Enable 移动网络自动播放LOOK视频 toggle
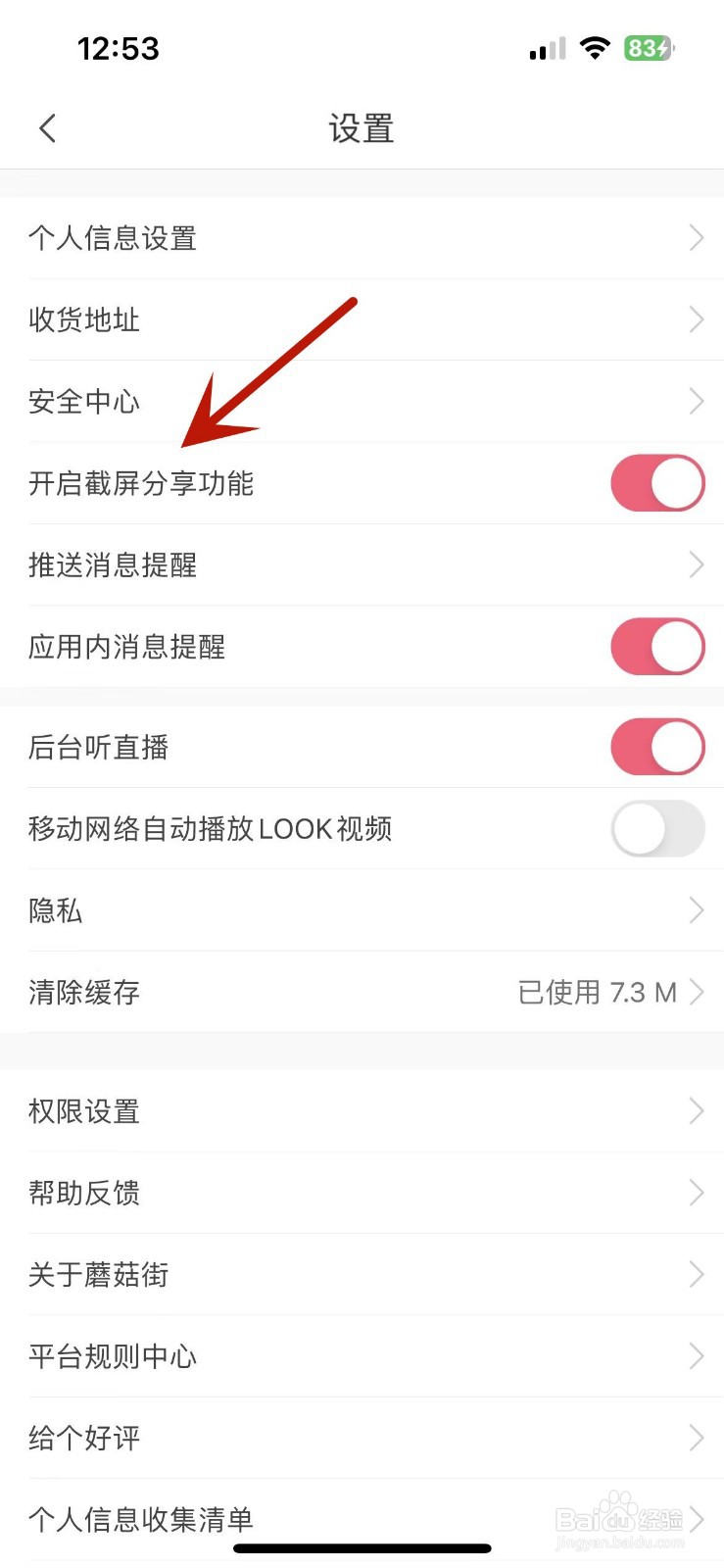This screenshot has width=724, height=1568. [x=657, y=828]
